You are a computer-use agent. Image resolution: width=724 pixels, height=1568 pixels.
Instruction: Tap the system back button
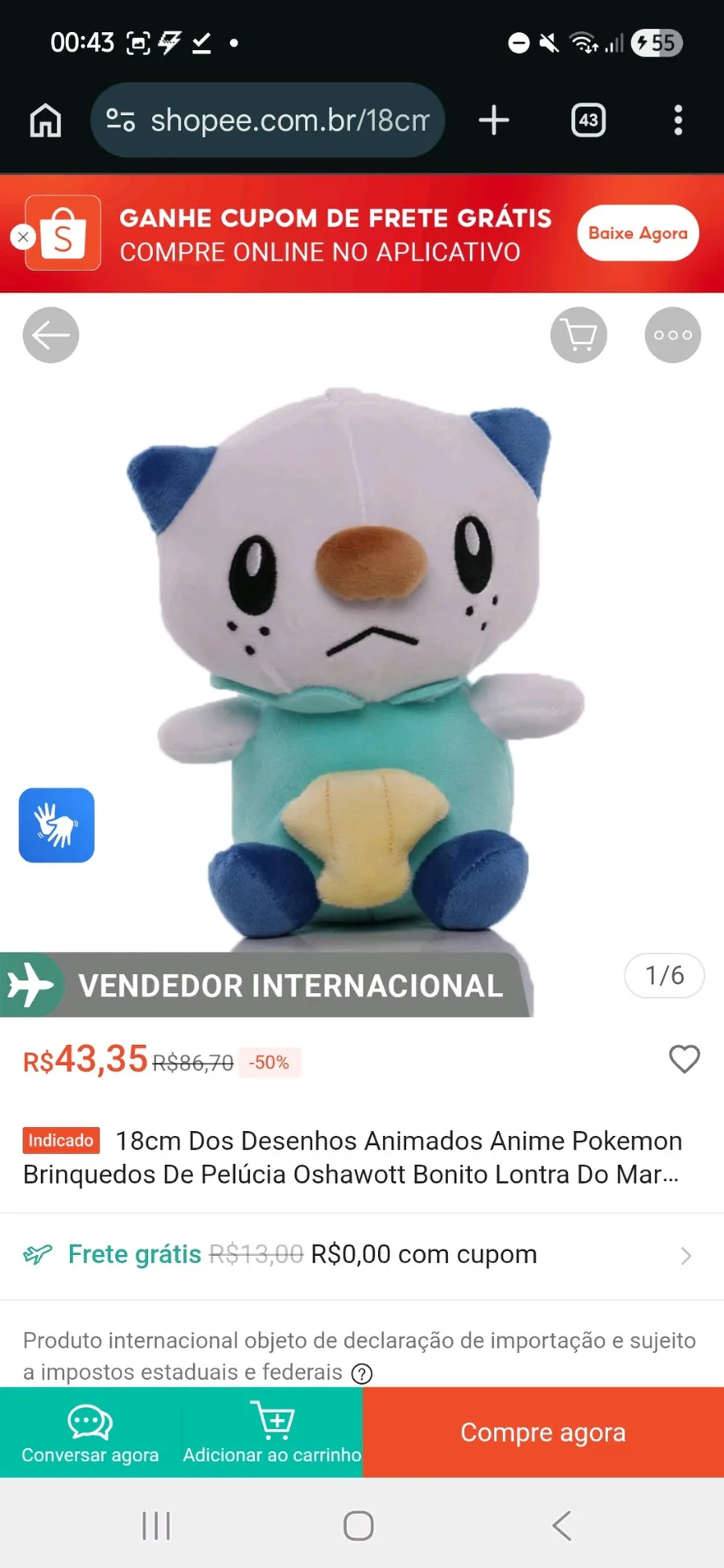(562, 1525)
